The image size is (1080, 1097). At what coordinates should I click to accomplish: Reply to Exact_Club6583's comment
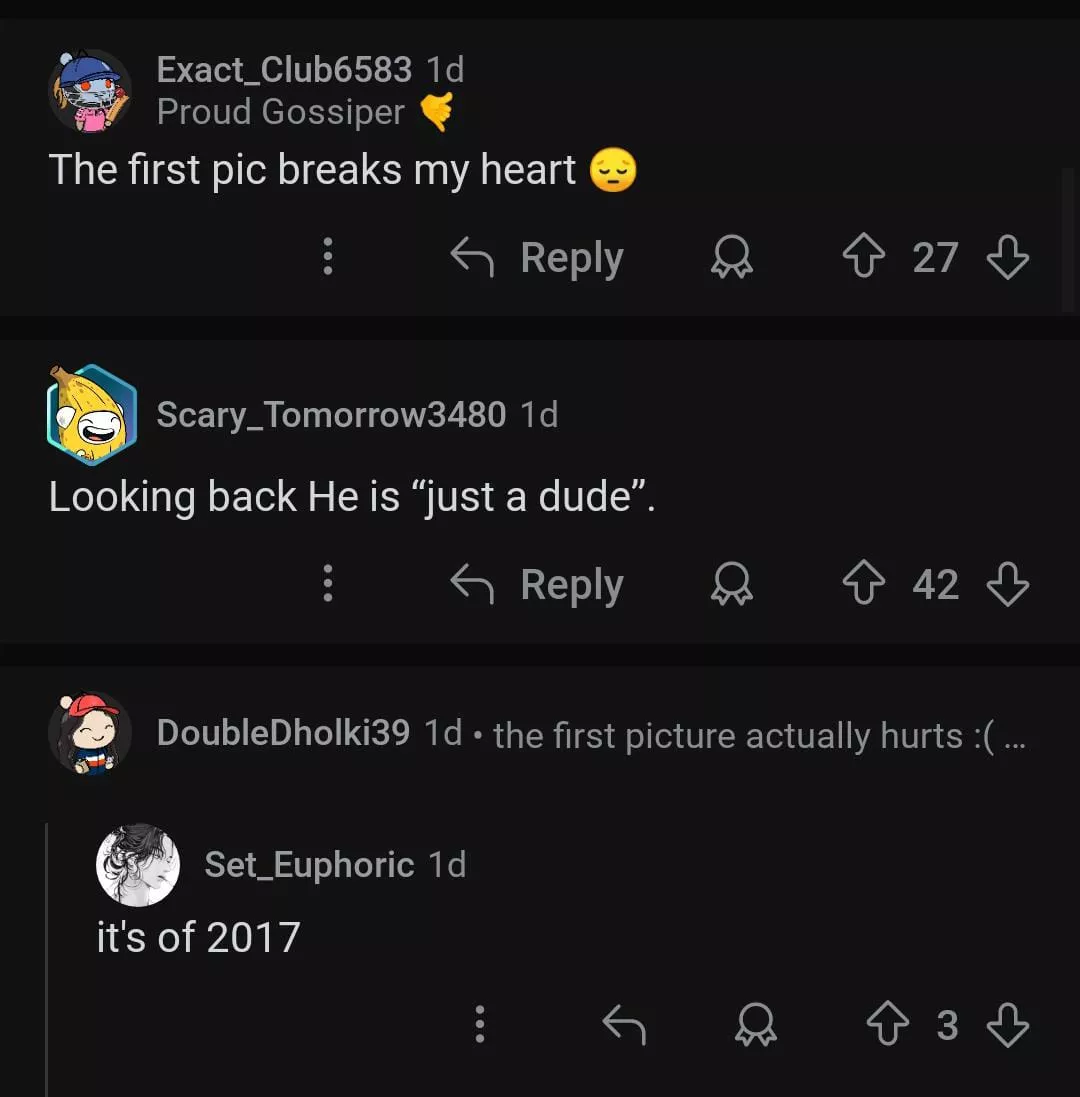[538, 258]
